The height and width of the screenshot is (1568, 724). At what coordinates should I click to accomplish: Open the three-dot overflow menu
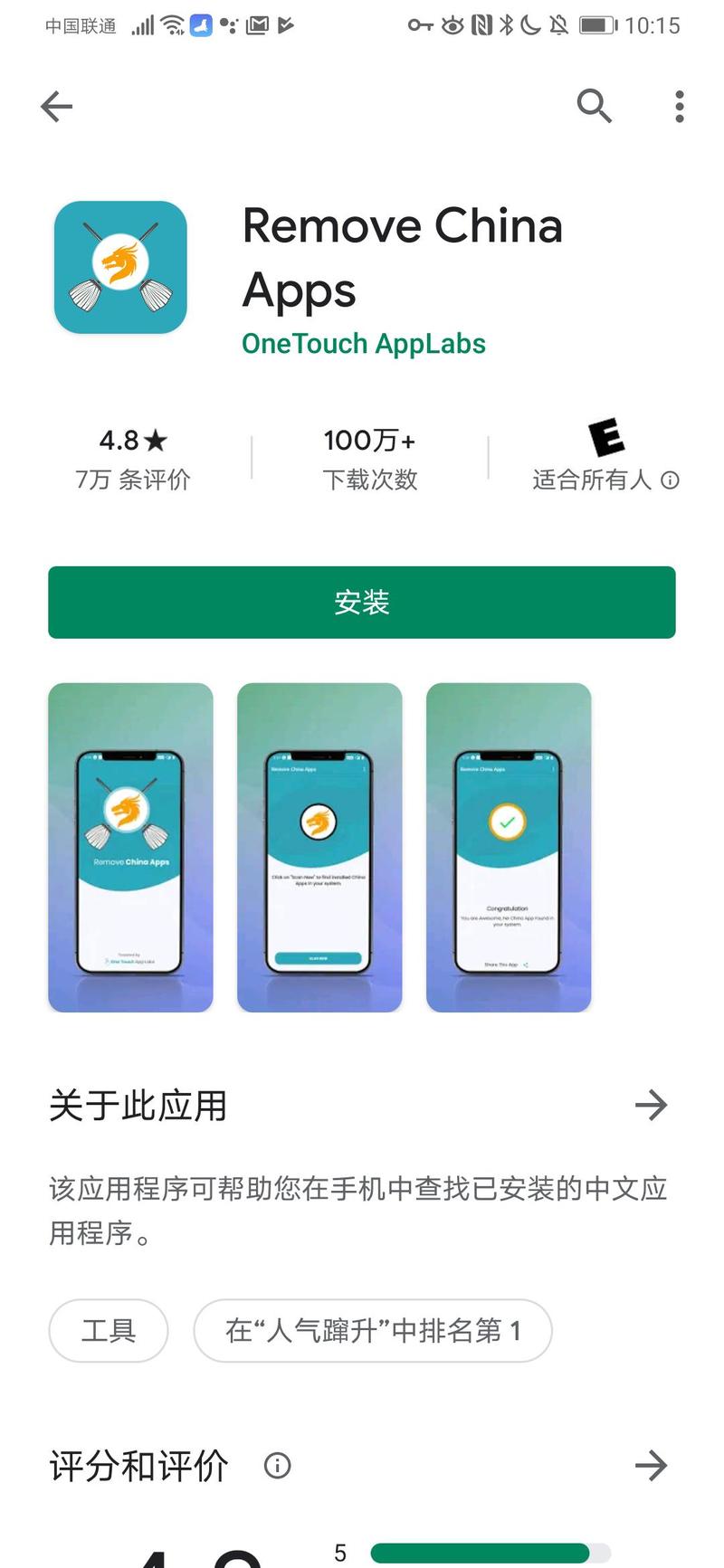[679, 106]
